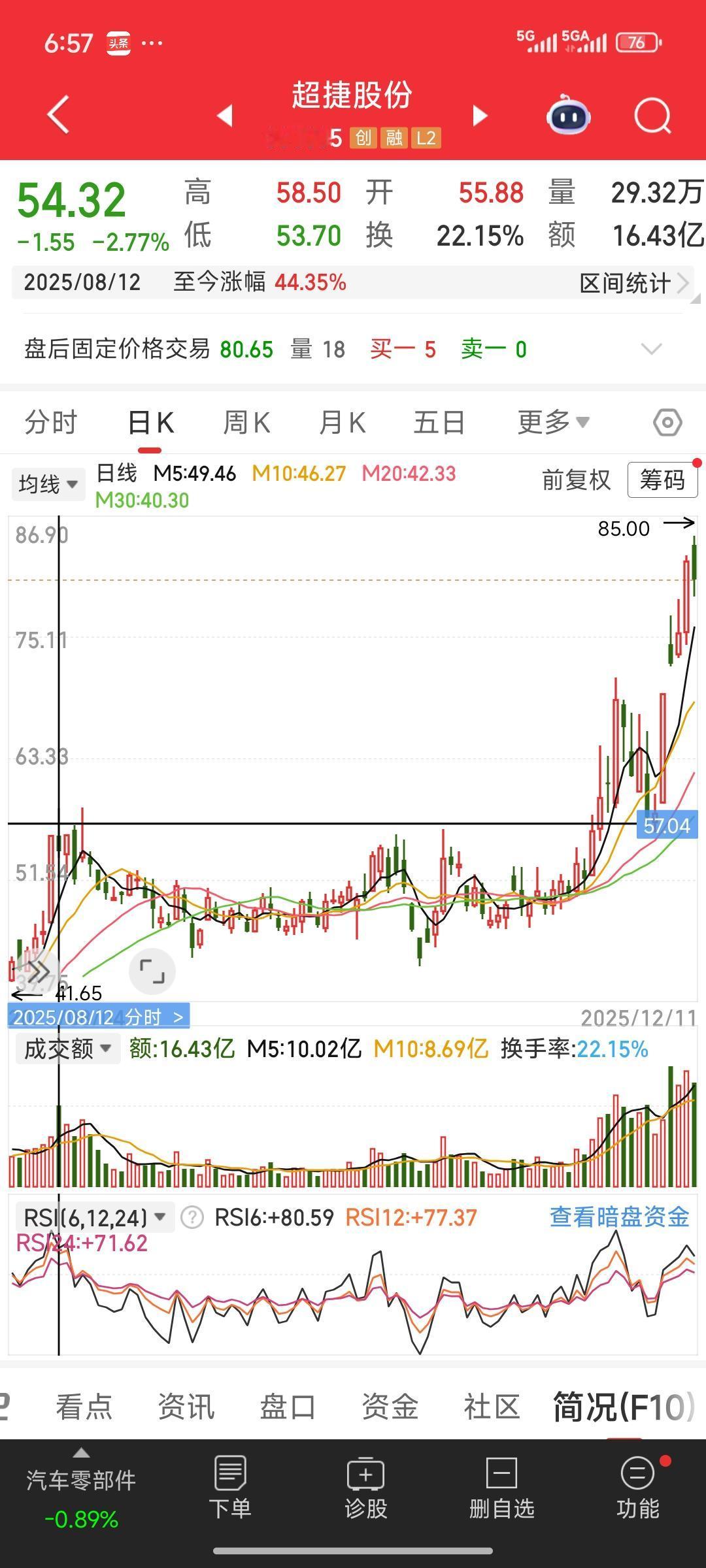Switch chart to 前复权 adjusted prices
706x1568 pixels.
point(575,480)
